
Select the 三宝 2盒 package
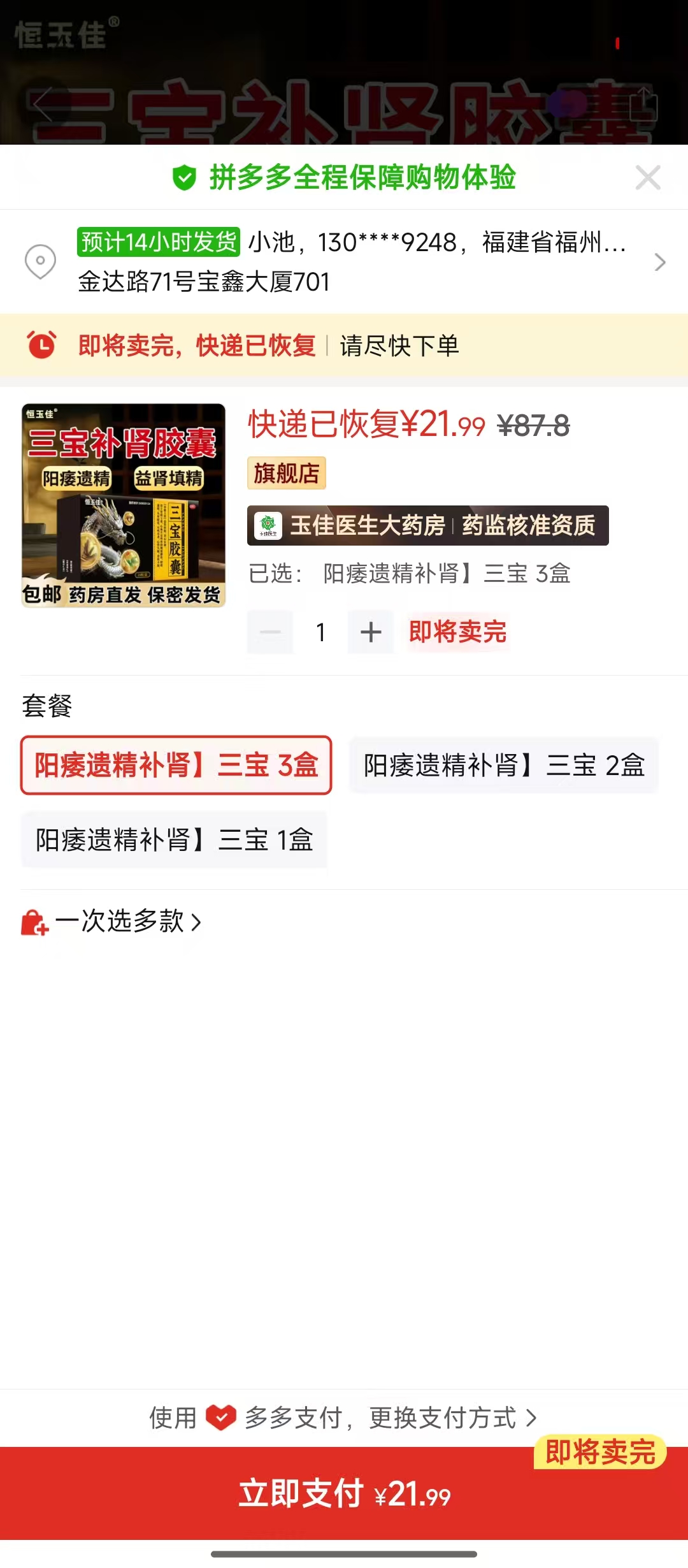pos(504,766)
